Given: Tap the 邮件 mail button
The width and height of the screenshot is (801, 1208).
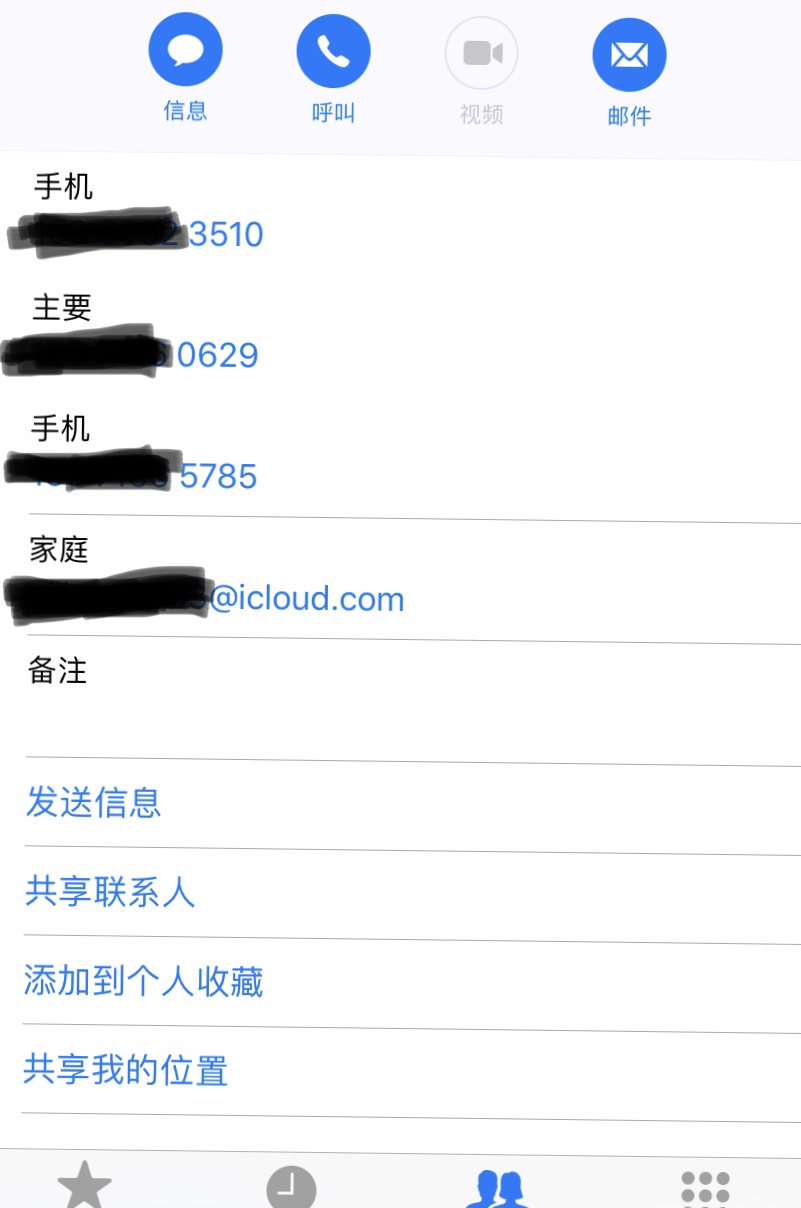Looking at the screenshot, I should point(629,54).
